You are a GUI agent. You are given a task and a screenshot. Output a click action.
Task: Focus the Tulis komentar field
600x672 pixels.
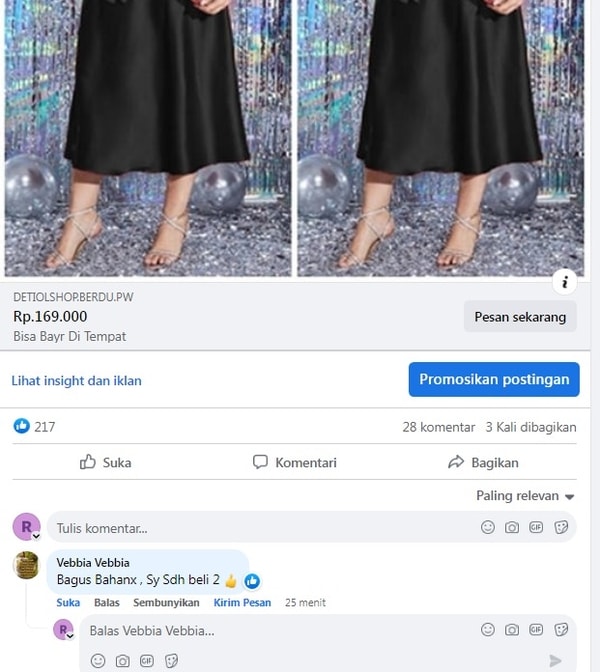click(250, 527)
